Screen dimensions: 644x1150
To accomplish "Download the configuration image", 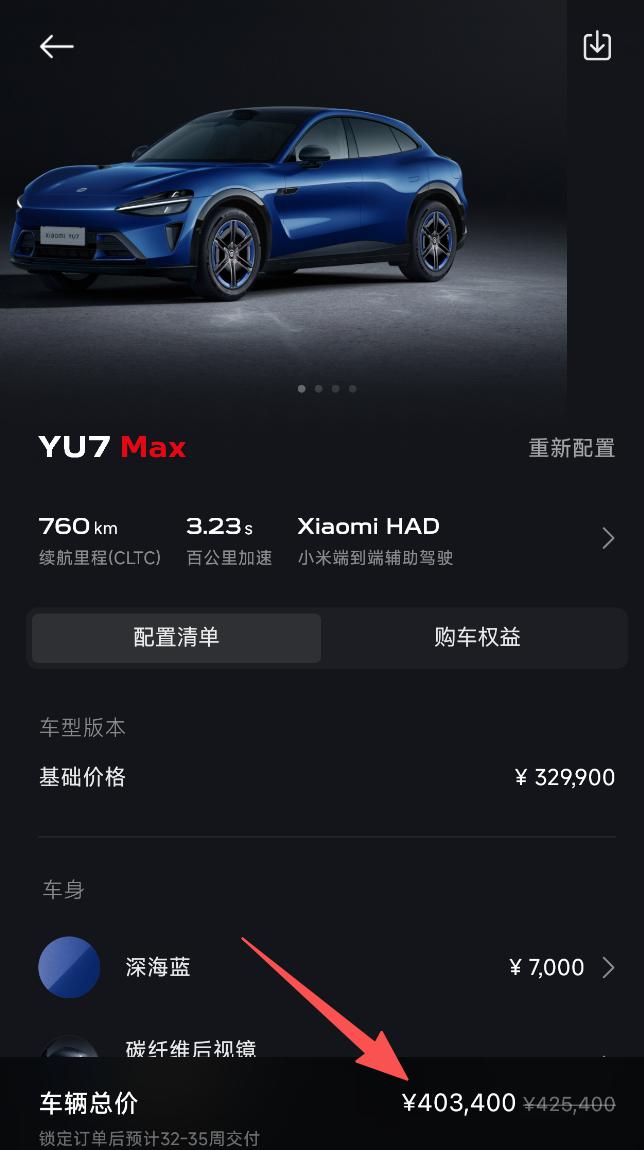I will point(597,46).
